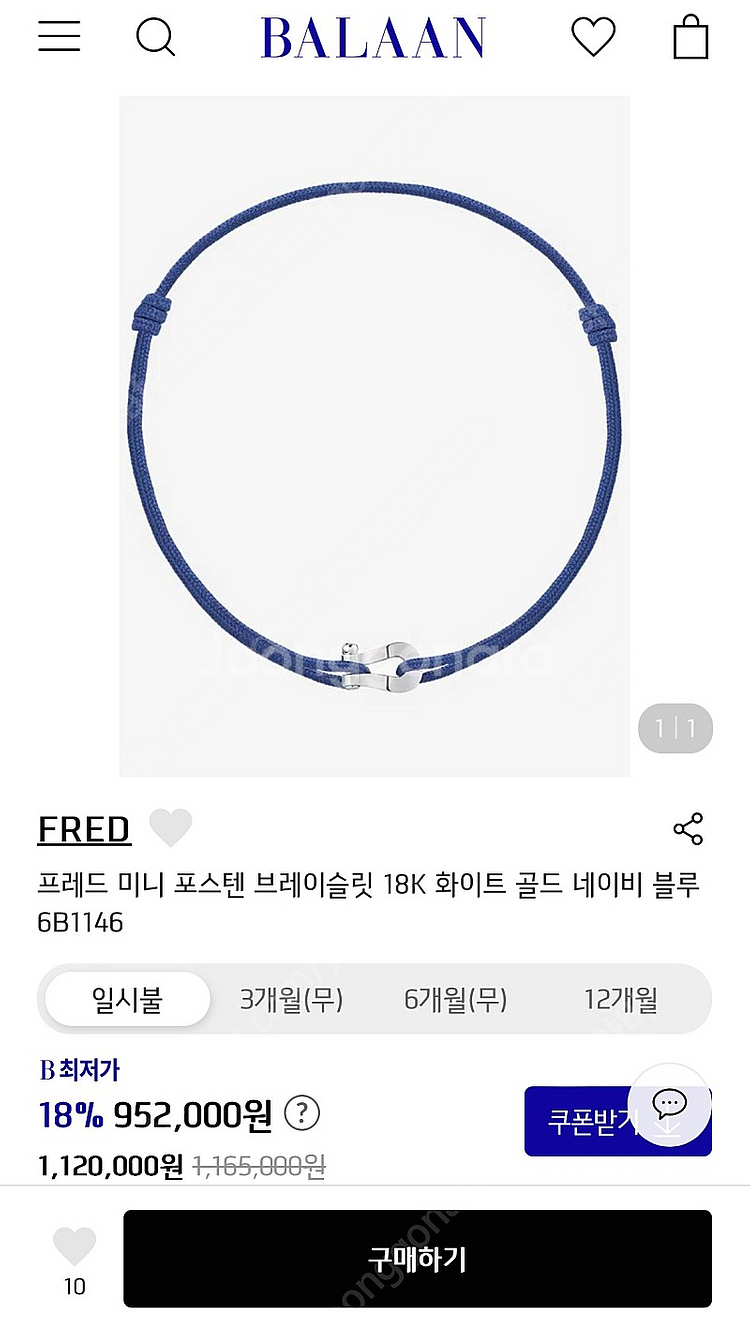Open the price info question mark
Screen dimensions: 750x1319
pos(302,1113)
